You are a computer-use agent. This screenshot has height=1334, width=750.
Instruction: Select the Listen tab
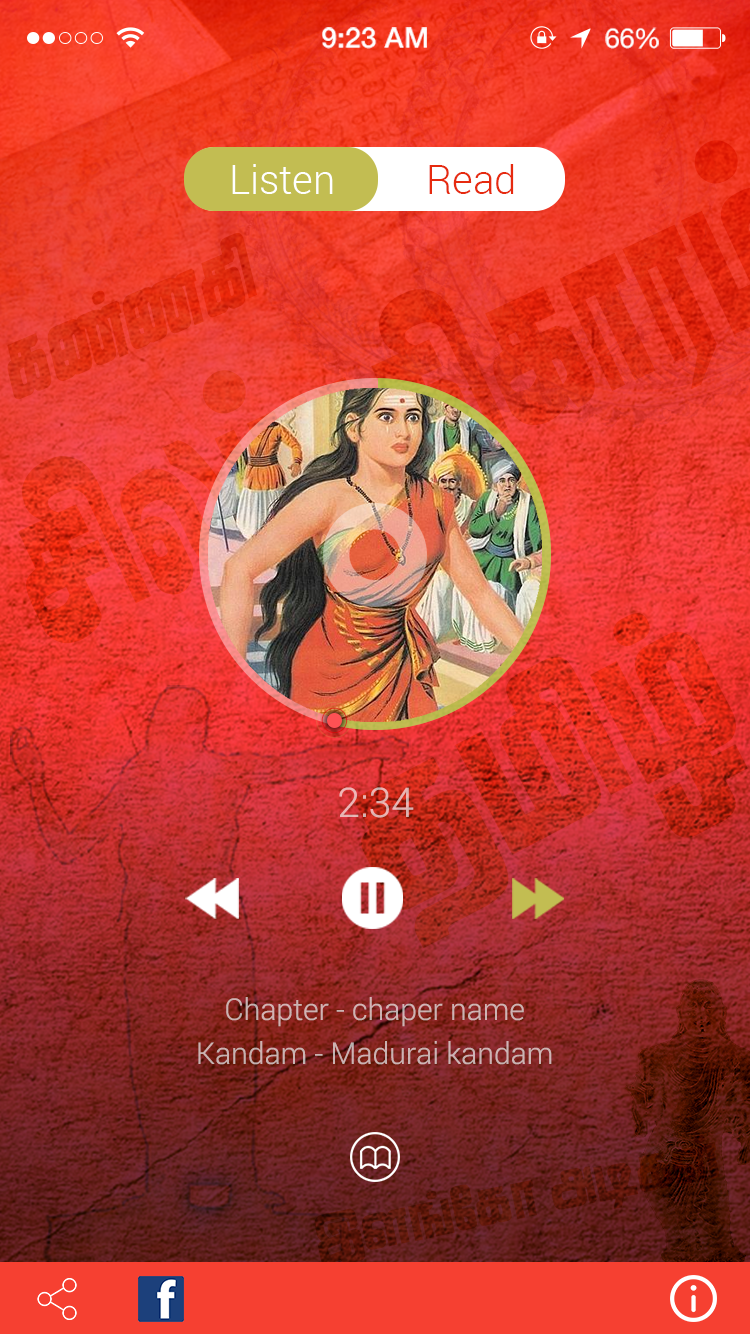point(281,179)
